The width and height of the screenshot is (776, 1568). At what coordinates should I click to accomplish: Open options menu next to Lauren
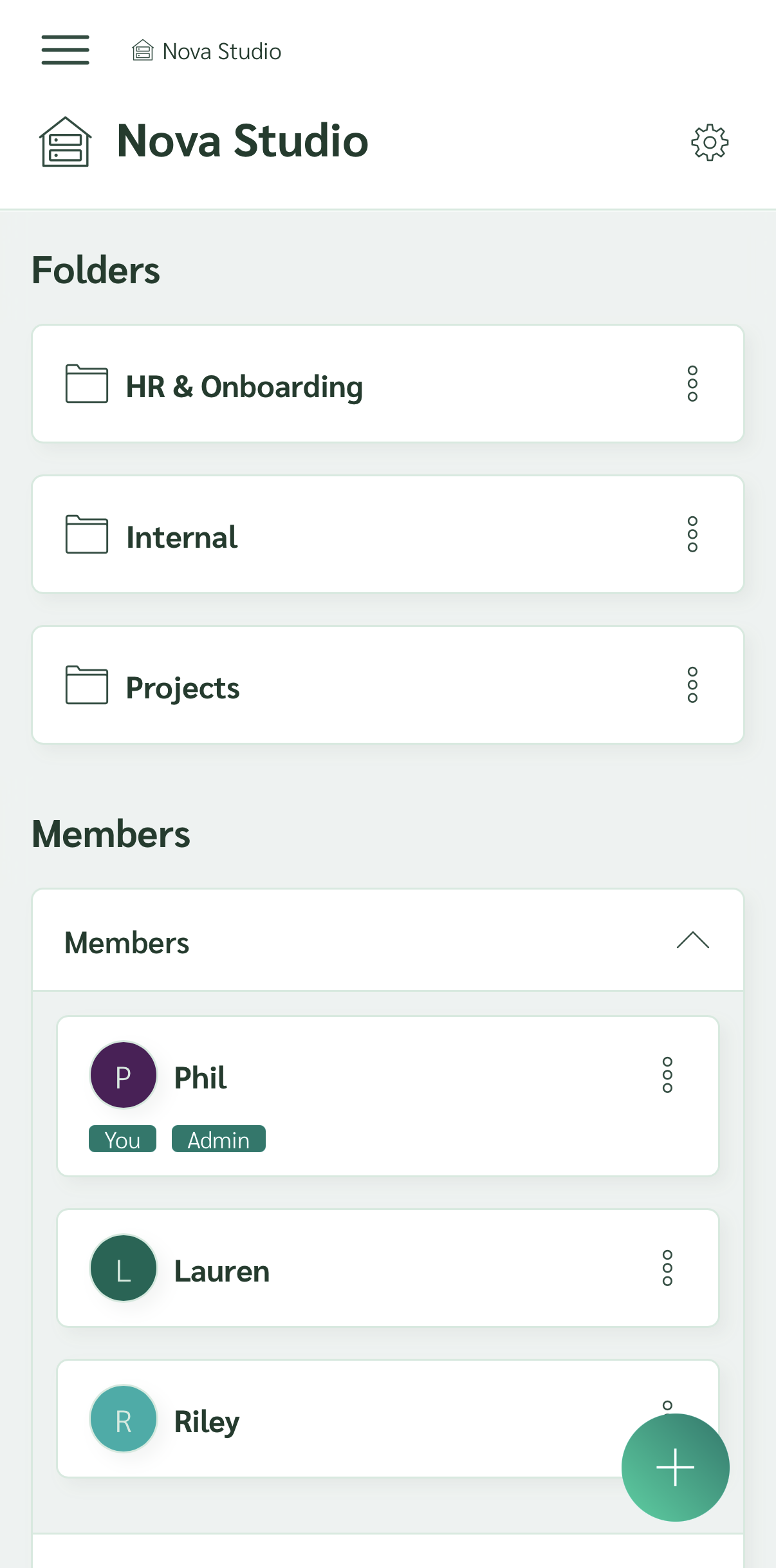pyautogui.click(x=668, y=1267)
